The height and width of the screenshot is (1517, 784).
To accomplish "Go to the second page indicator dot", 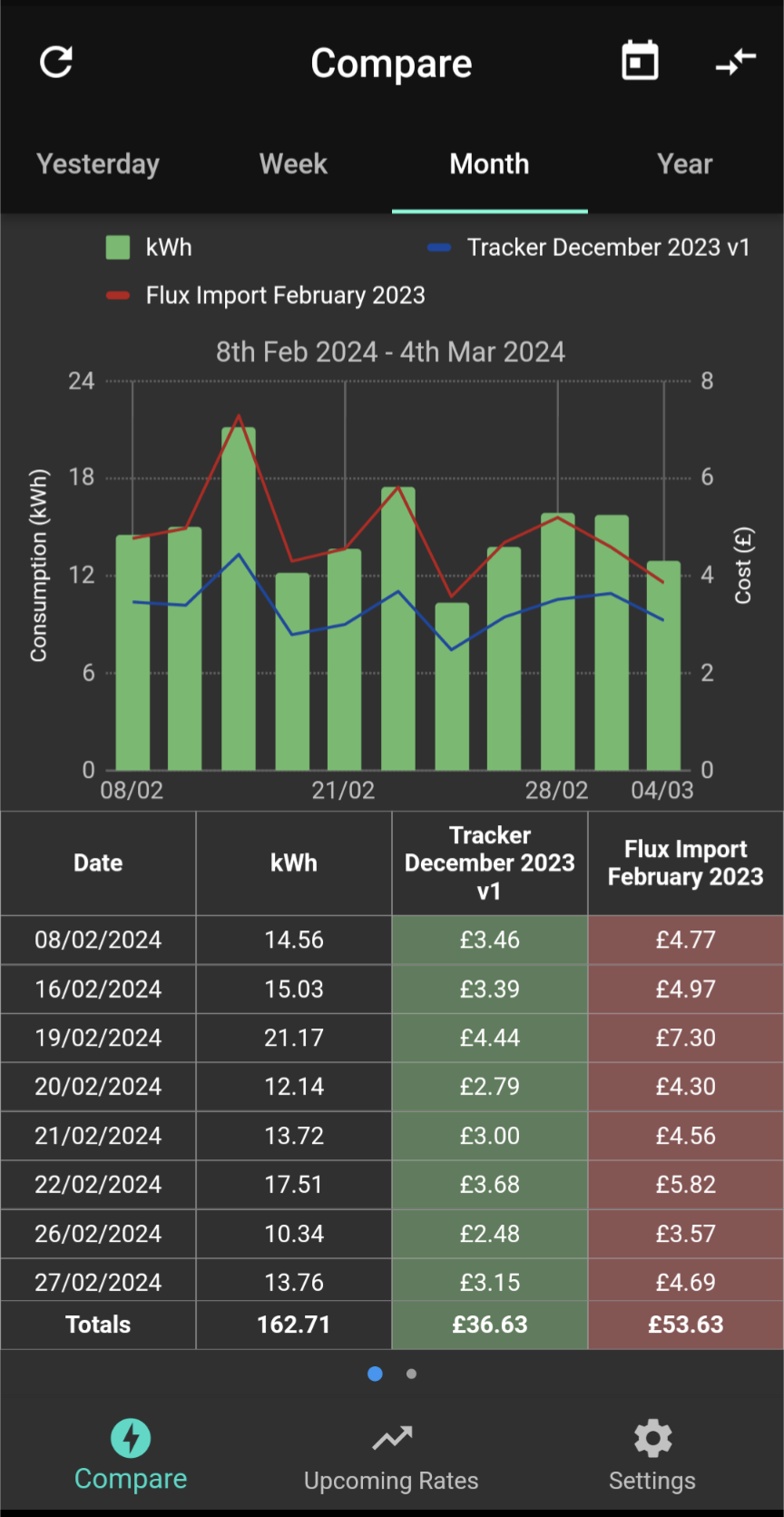I will pos(412,1374).
